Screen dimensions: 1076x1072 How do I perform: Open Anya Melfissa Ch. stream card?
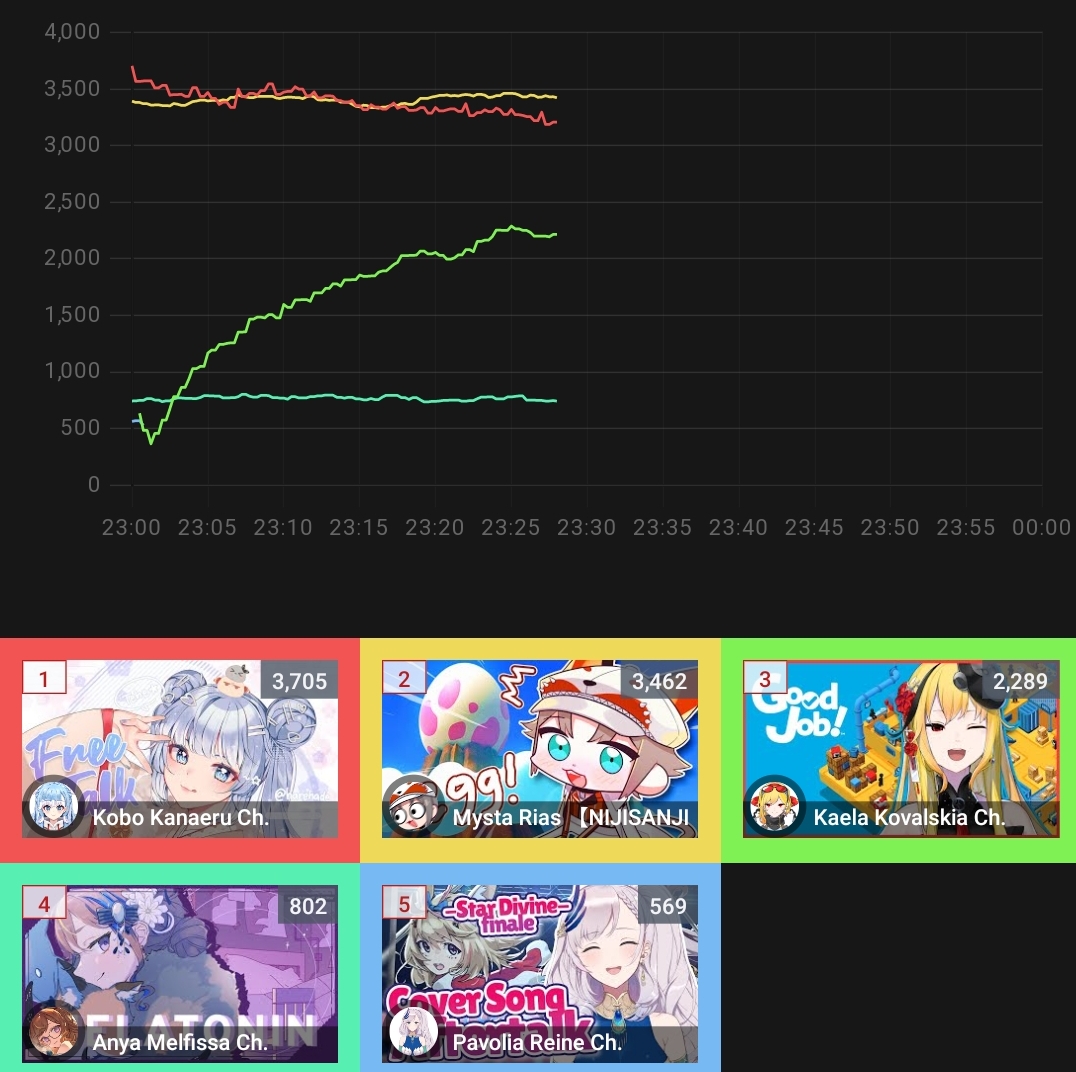tap(180, 974)
